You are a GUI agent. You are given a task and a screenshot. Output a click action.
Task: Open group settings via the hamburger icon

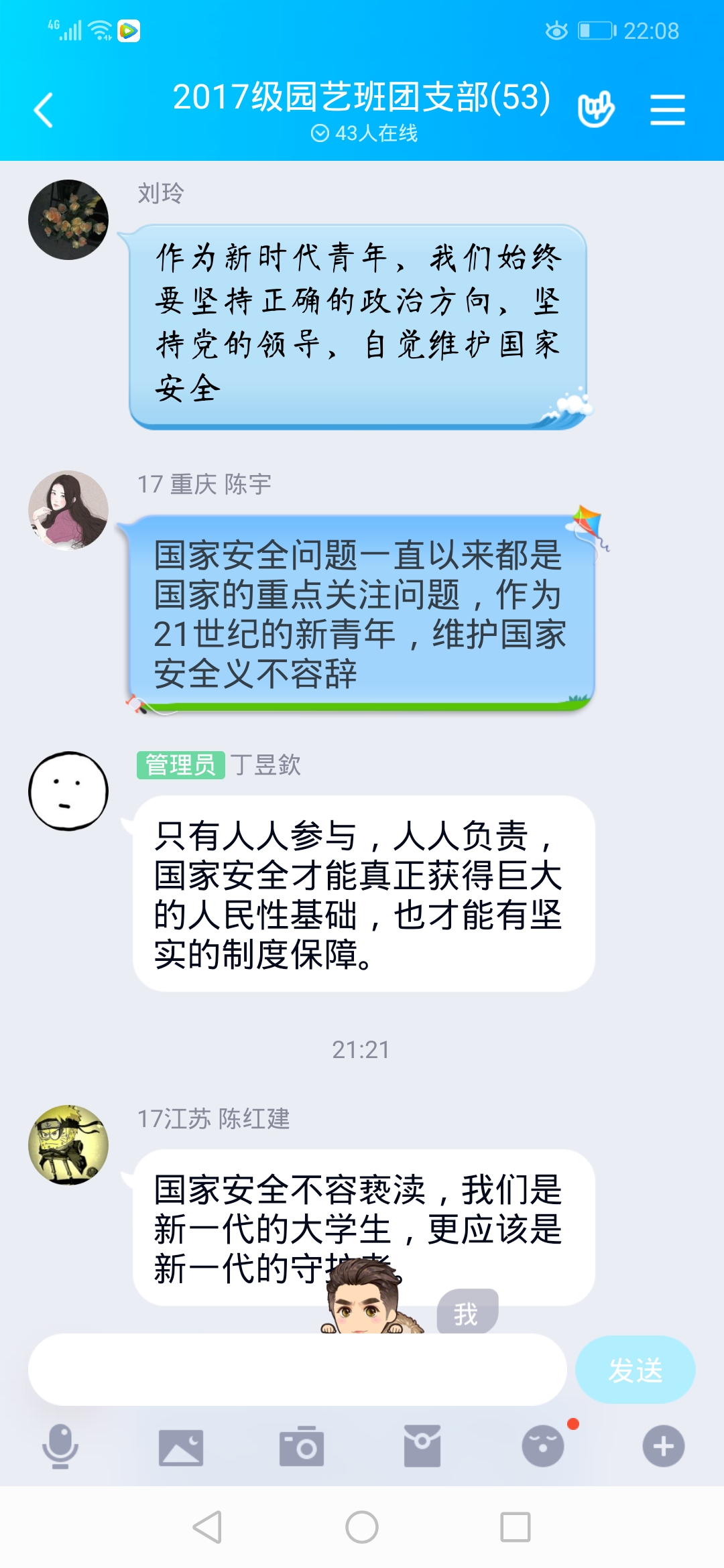pos(667,107)
